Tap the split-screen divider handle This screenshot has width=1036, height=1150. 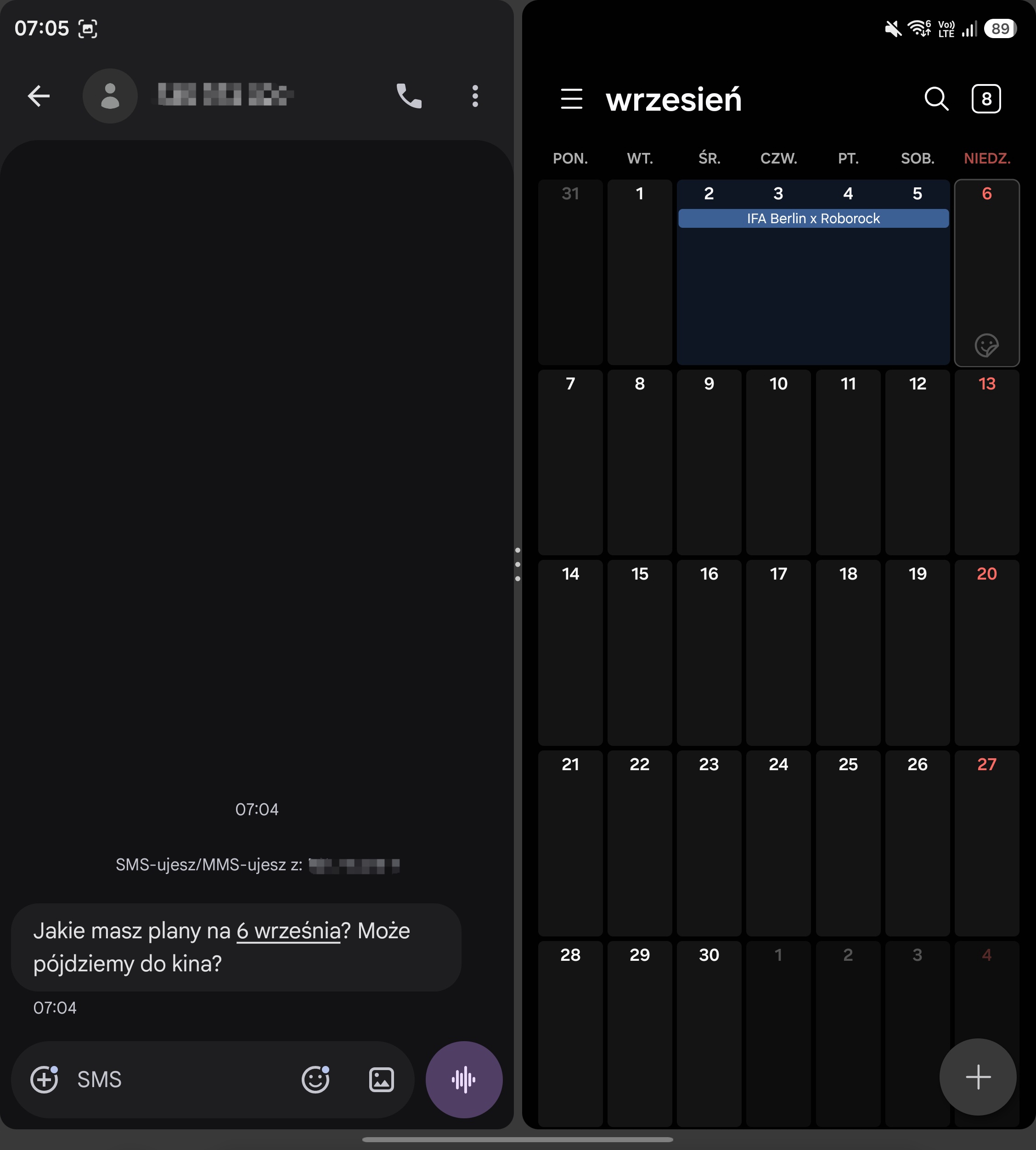pos(518,564)
